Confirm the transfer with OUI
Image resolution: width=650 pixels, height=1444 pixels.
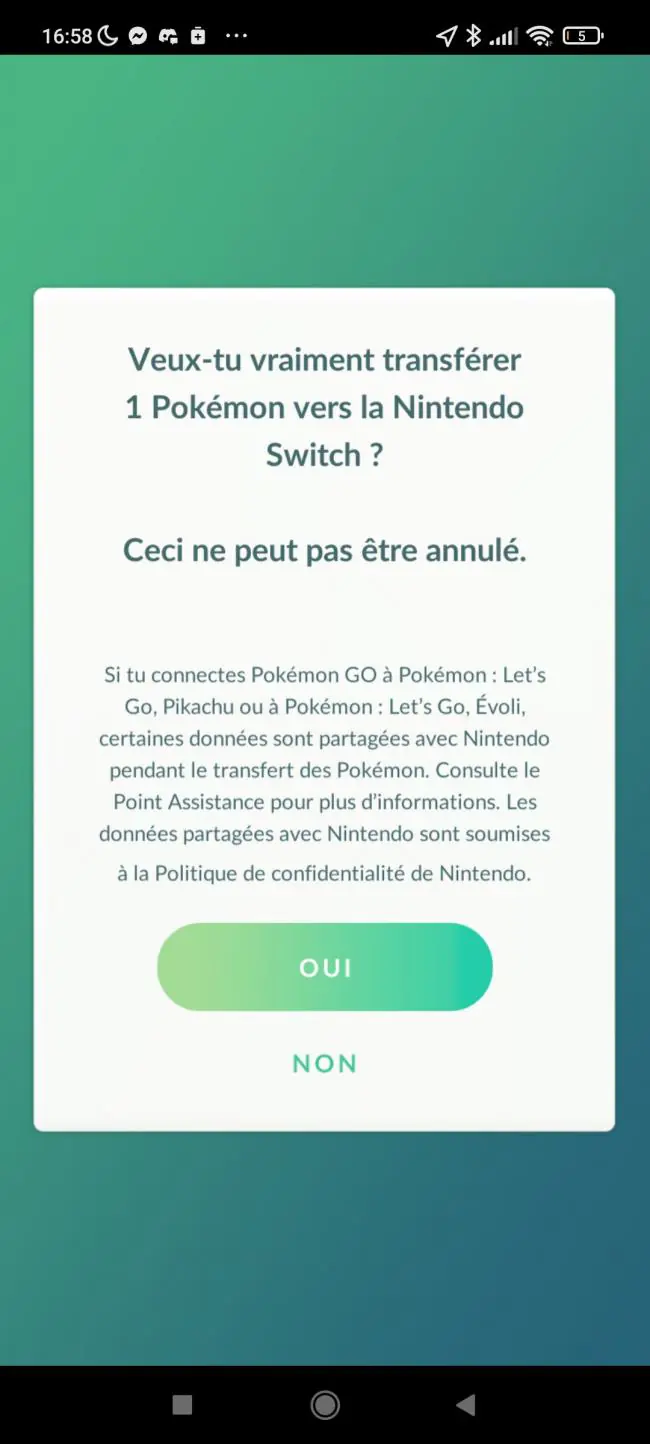pos(325,967)
